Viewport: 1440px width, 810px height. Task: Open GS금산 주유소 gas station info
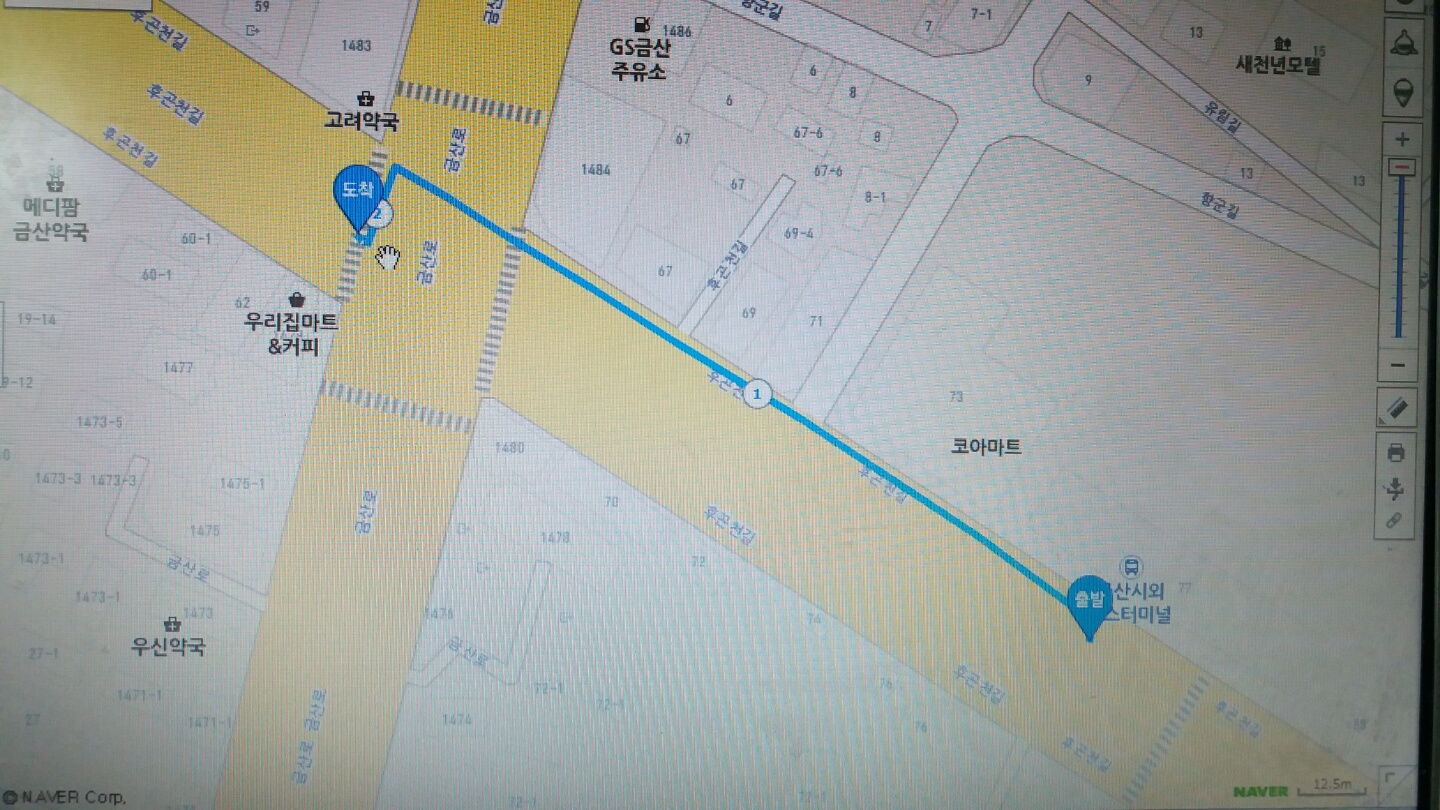(x=638, y=60)
